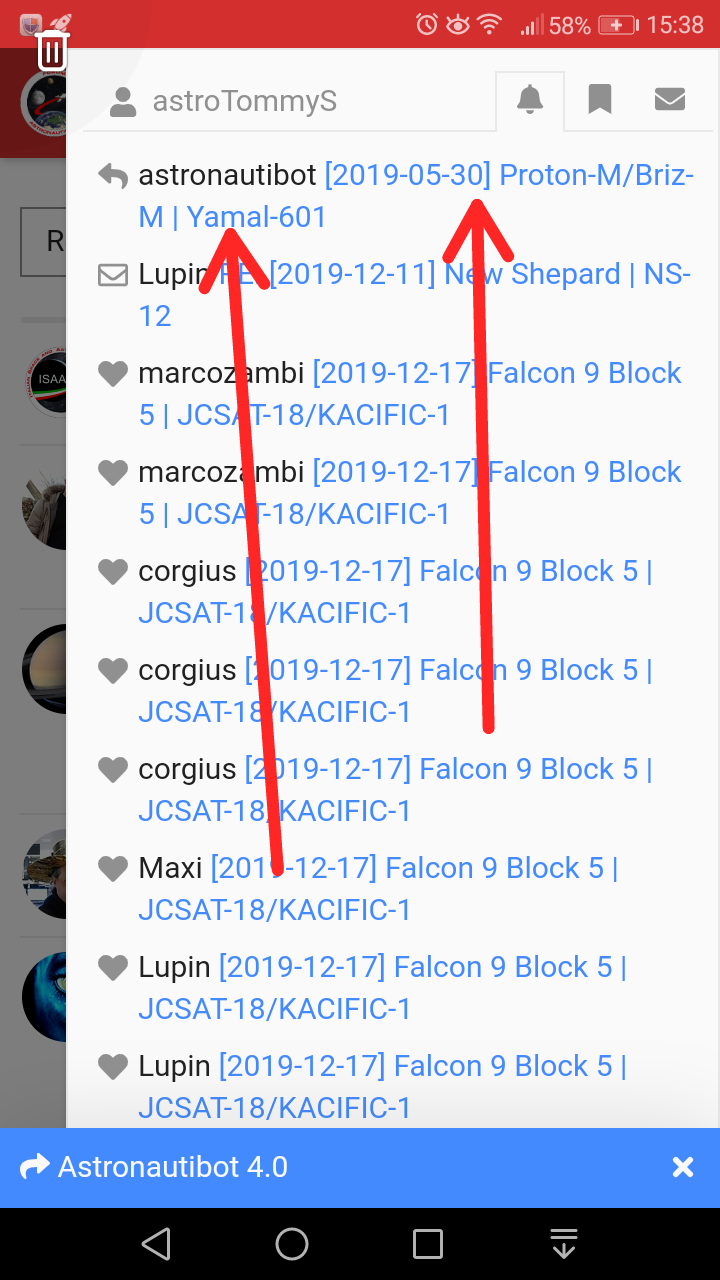Switch to the notifications bell tab
Viewport: 720px width, 1280px height.
coord(530,100)
